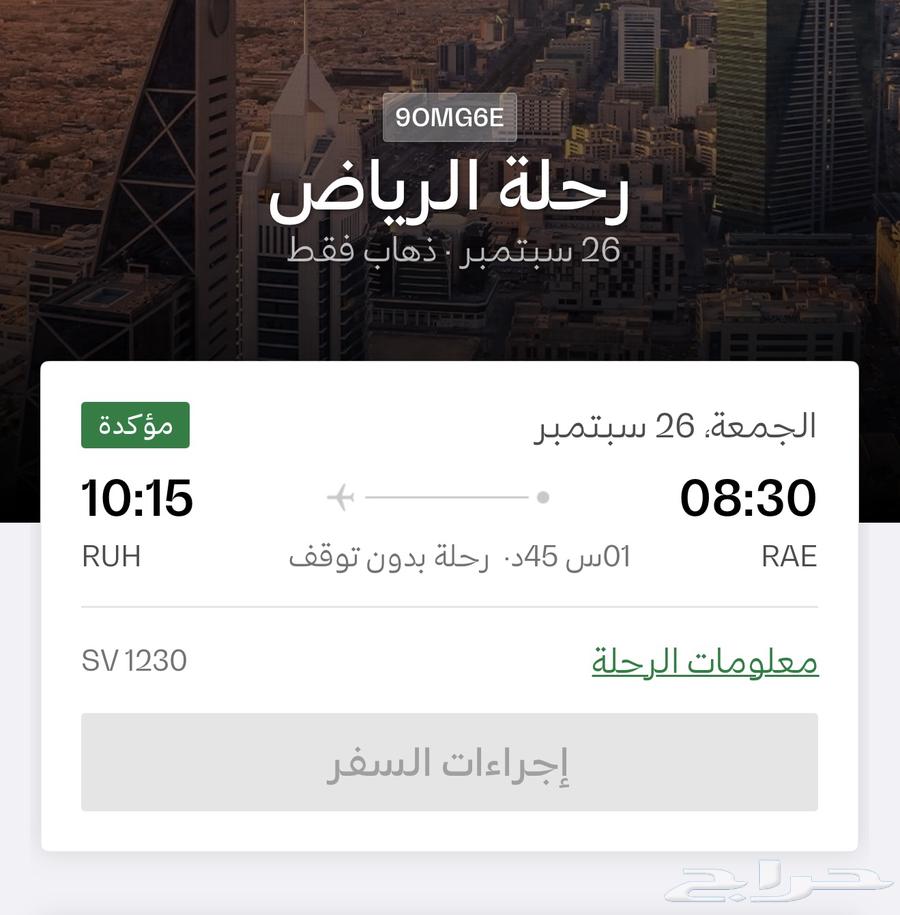Select the green مؤكدة confirmation badge
This screenshot has height=915, width=900.
coord(134,425)
